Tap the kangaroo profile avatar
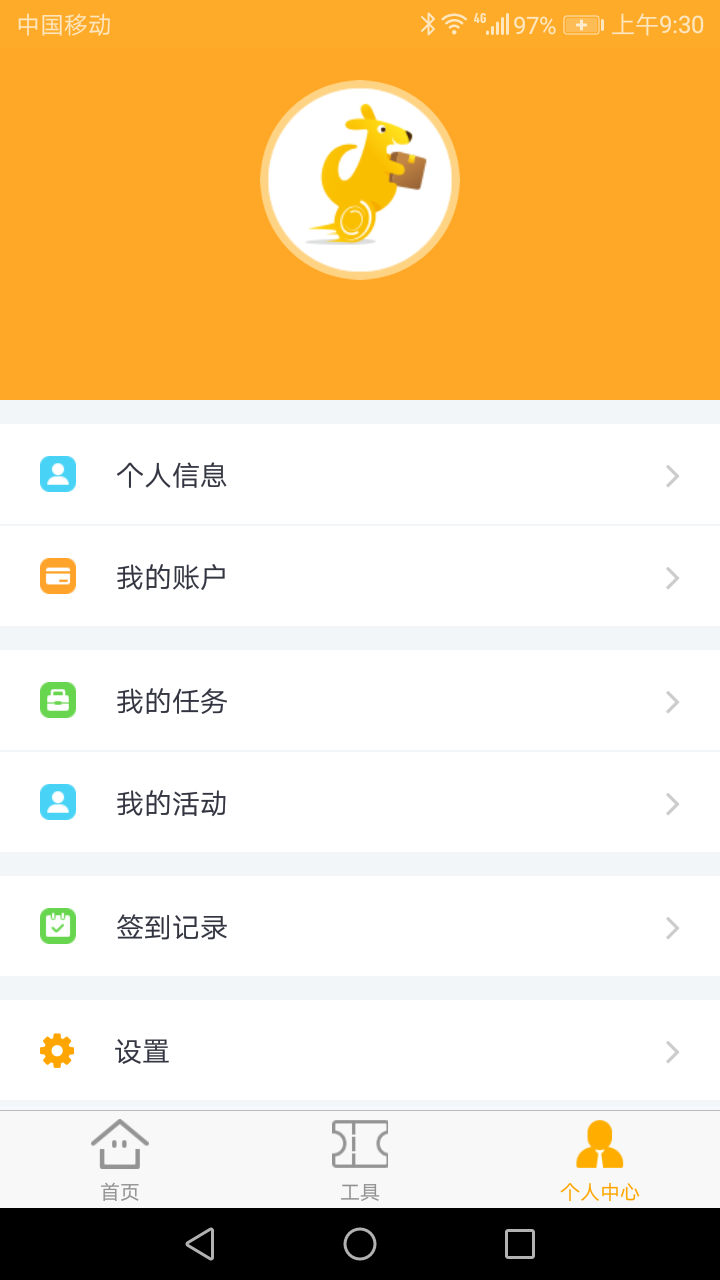This screenshot has width=720, height=1280. [x=360, y=180]
